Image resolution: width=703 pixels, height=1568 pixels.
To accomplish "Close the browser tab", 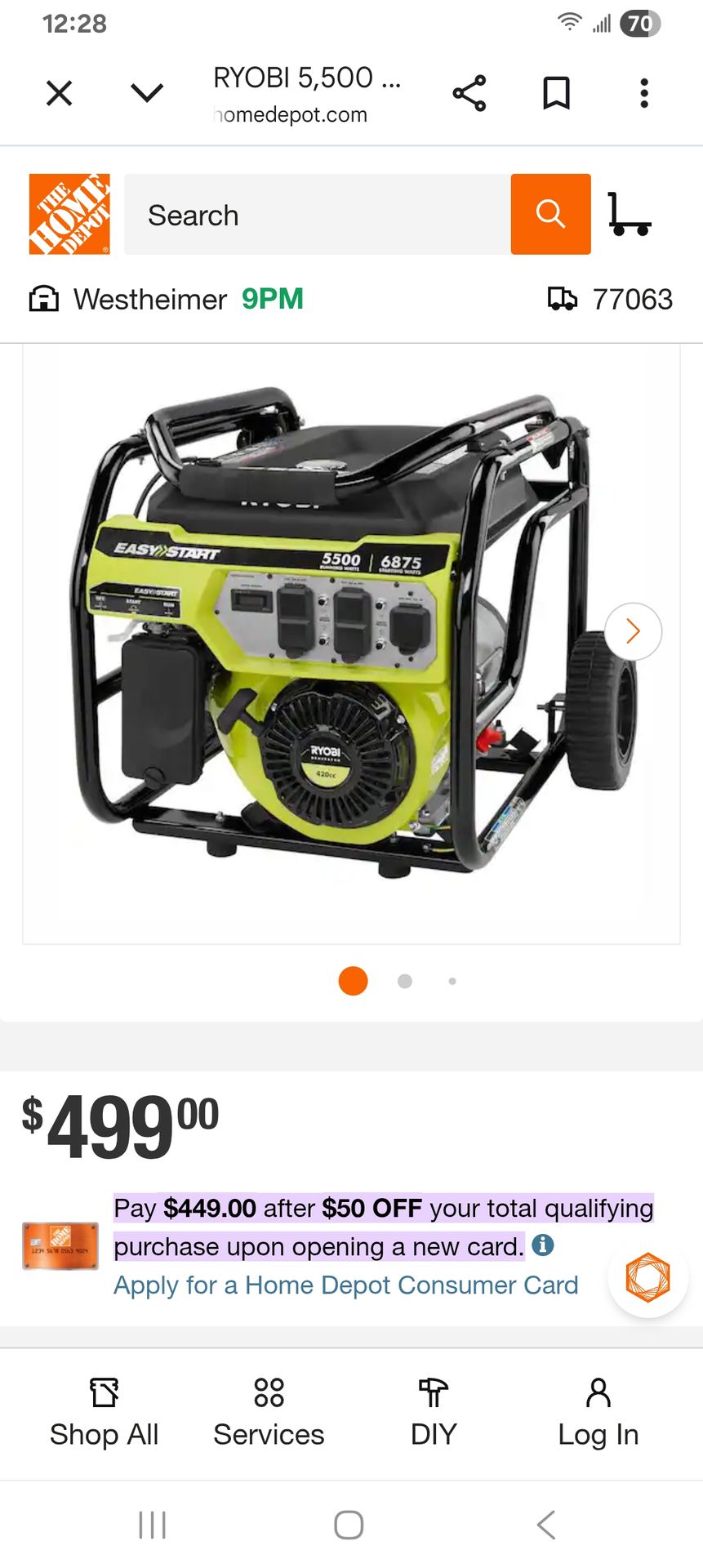I will point(60,93).
